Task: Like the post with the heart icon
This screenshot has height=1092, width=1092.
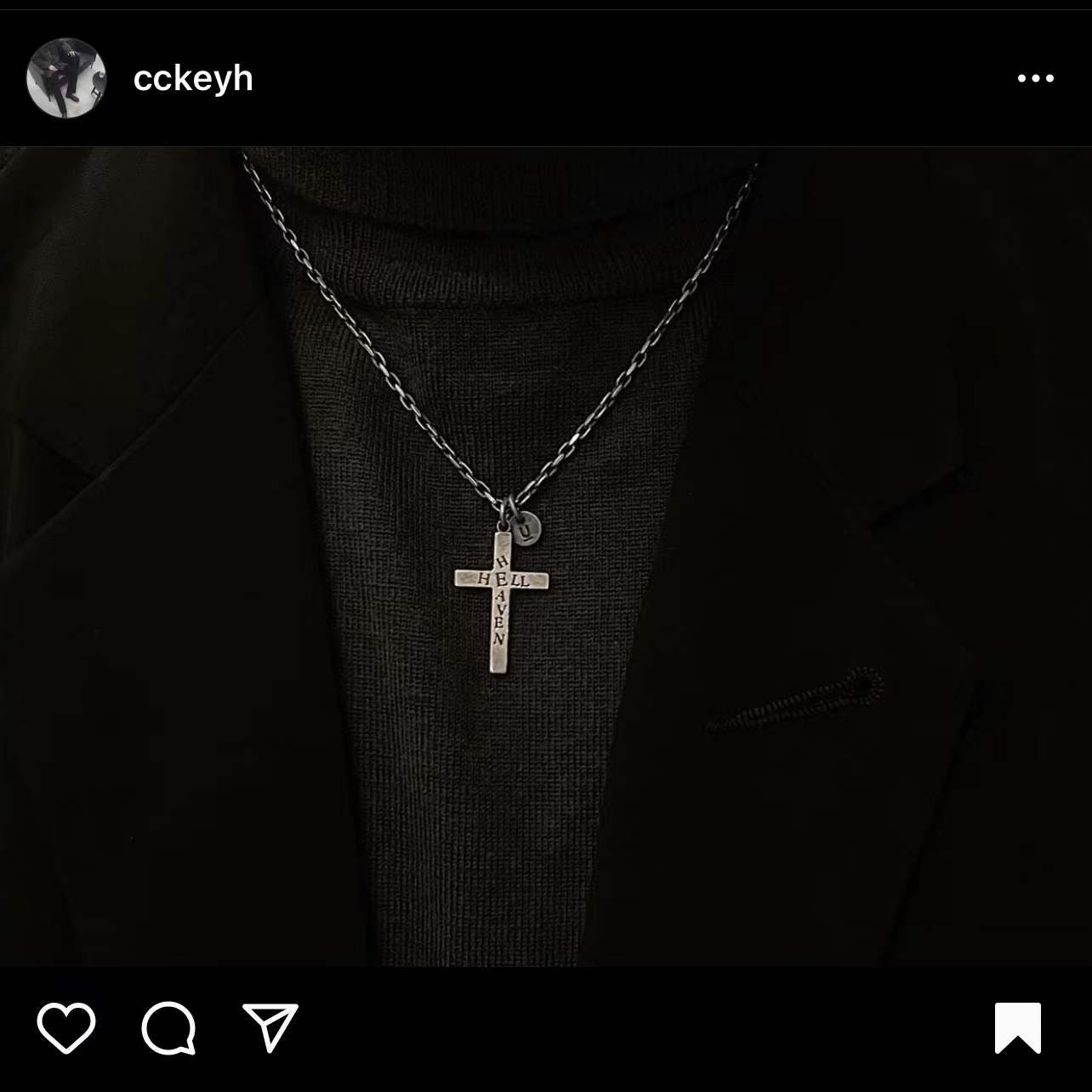Action: tap(66, 1027)
